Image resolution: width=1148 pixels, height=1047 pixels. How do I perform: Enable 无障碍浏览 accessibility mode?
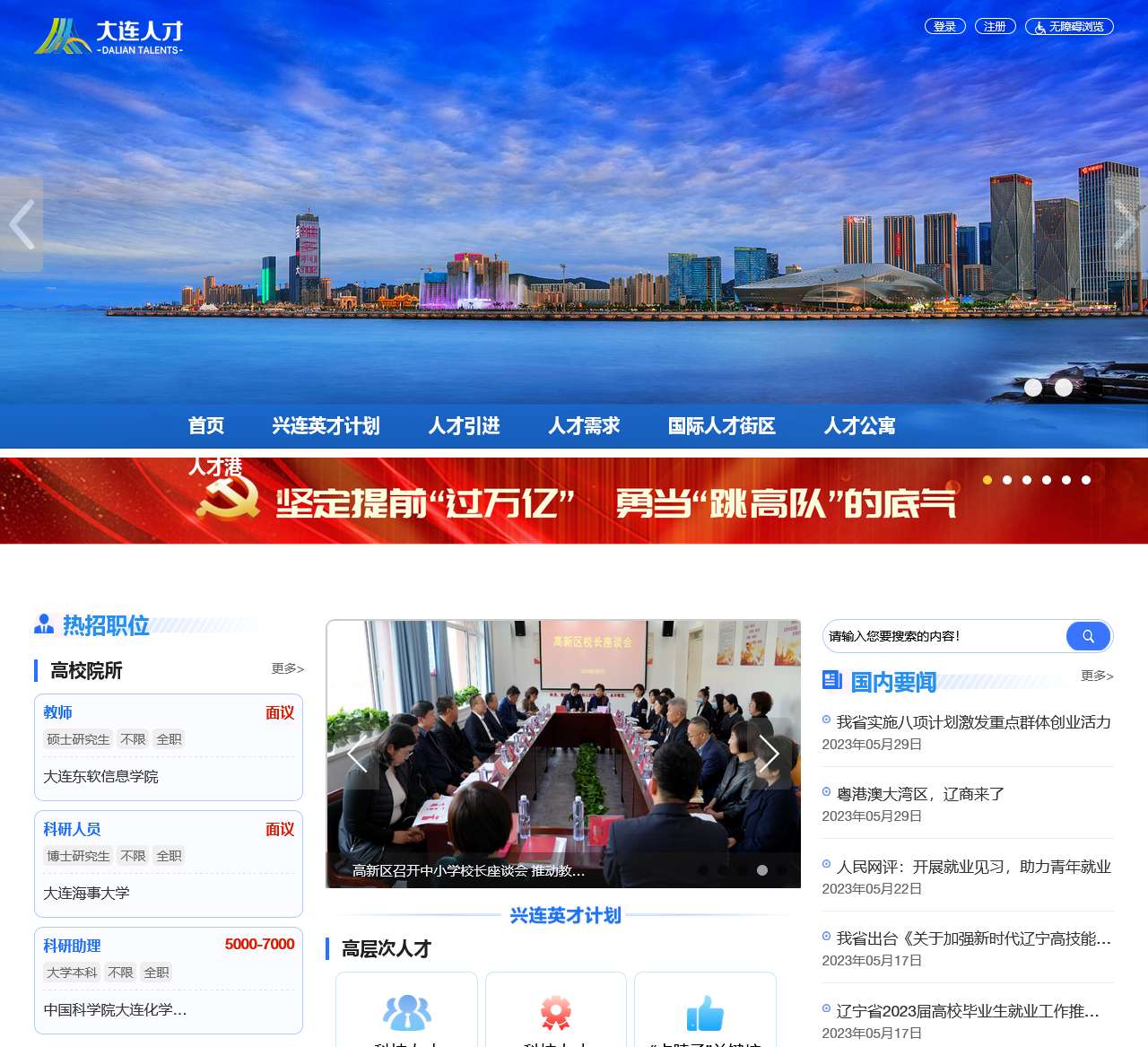pyautogui.click(x=1069, y=27)
